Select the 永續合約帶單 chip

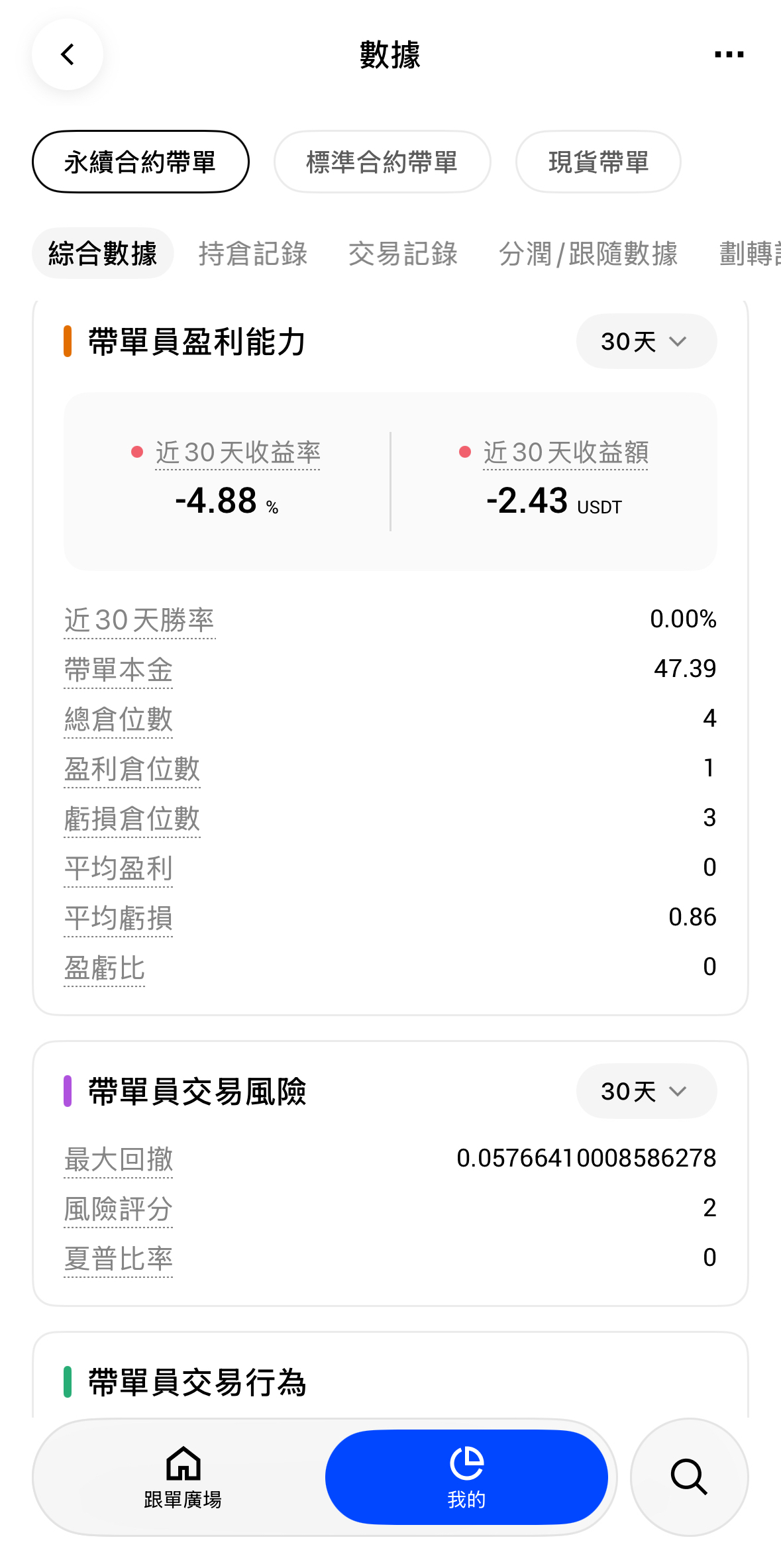point(140,162)
